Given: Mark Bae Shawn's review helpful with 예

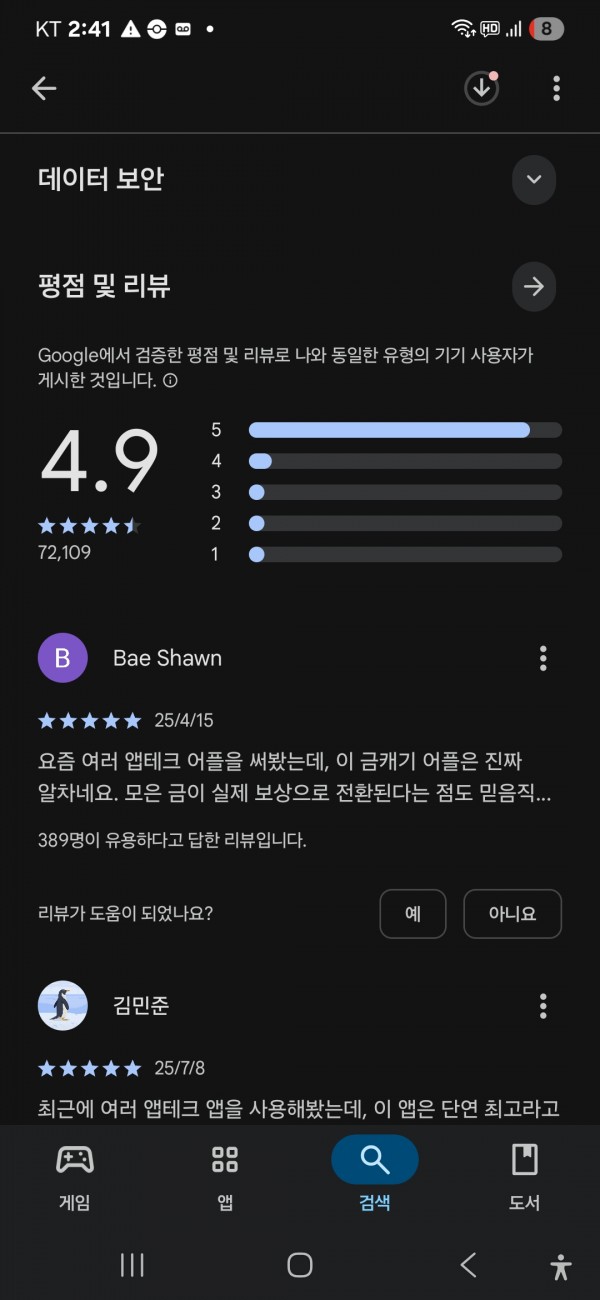Looking at the screenshot, I should point(413,913).
